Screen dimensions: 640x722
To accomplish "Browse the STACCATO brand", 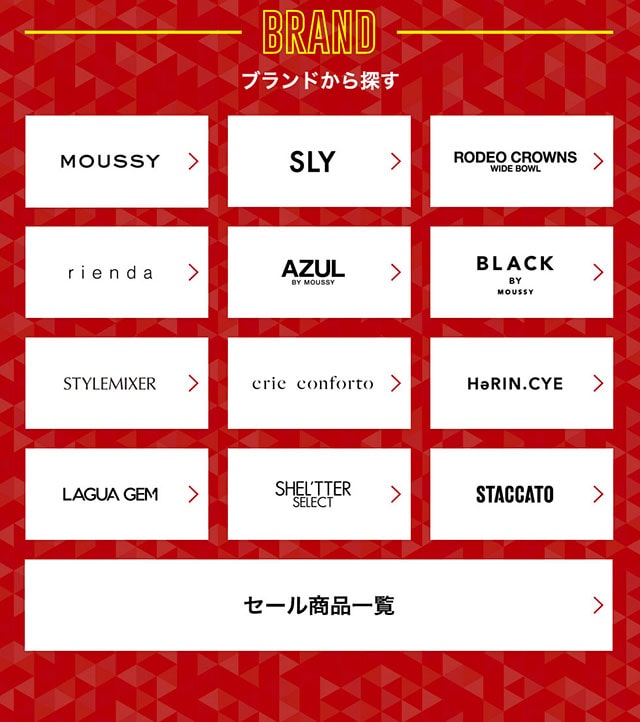I will (x=521, y=494).
